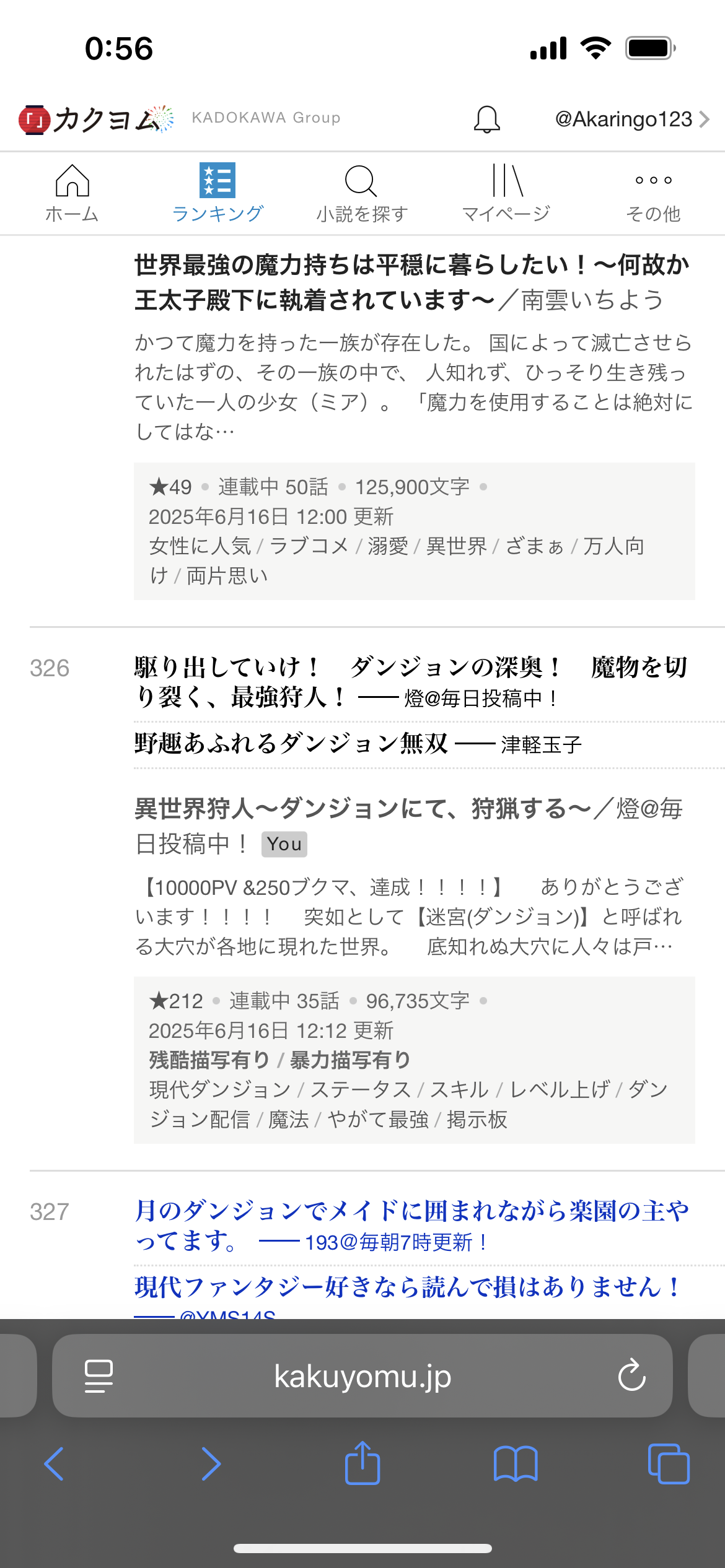Tap the カクヨム logo
725x1568 pixels.
pyautogui.click(x=96, y=119)
